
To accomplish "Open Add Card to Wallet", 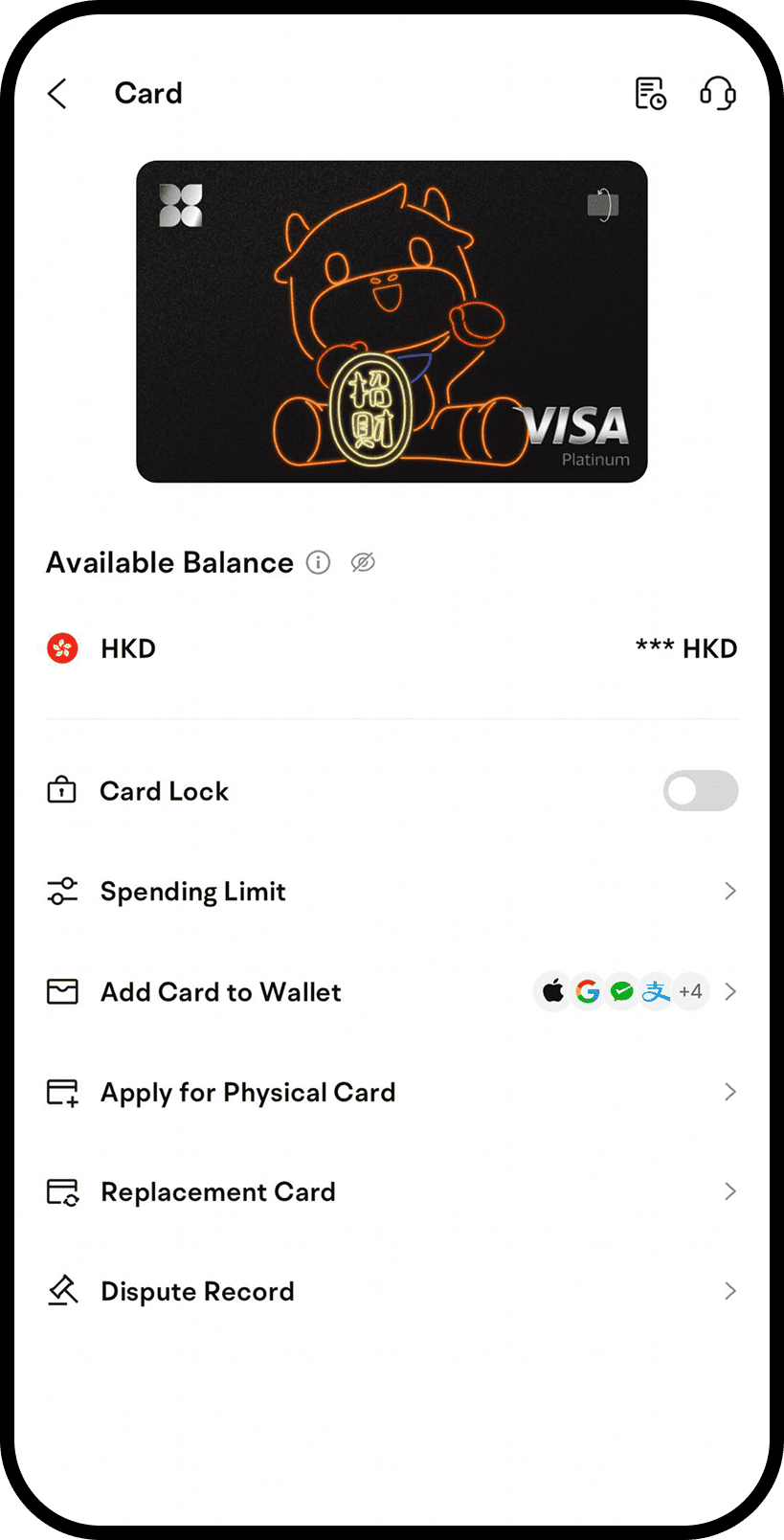I will point(392,992).
